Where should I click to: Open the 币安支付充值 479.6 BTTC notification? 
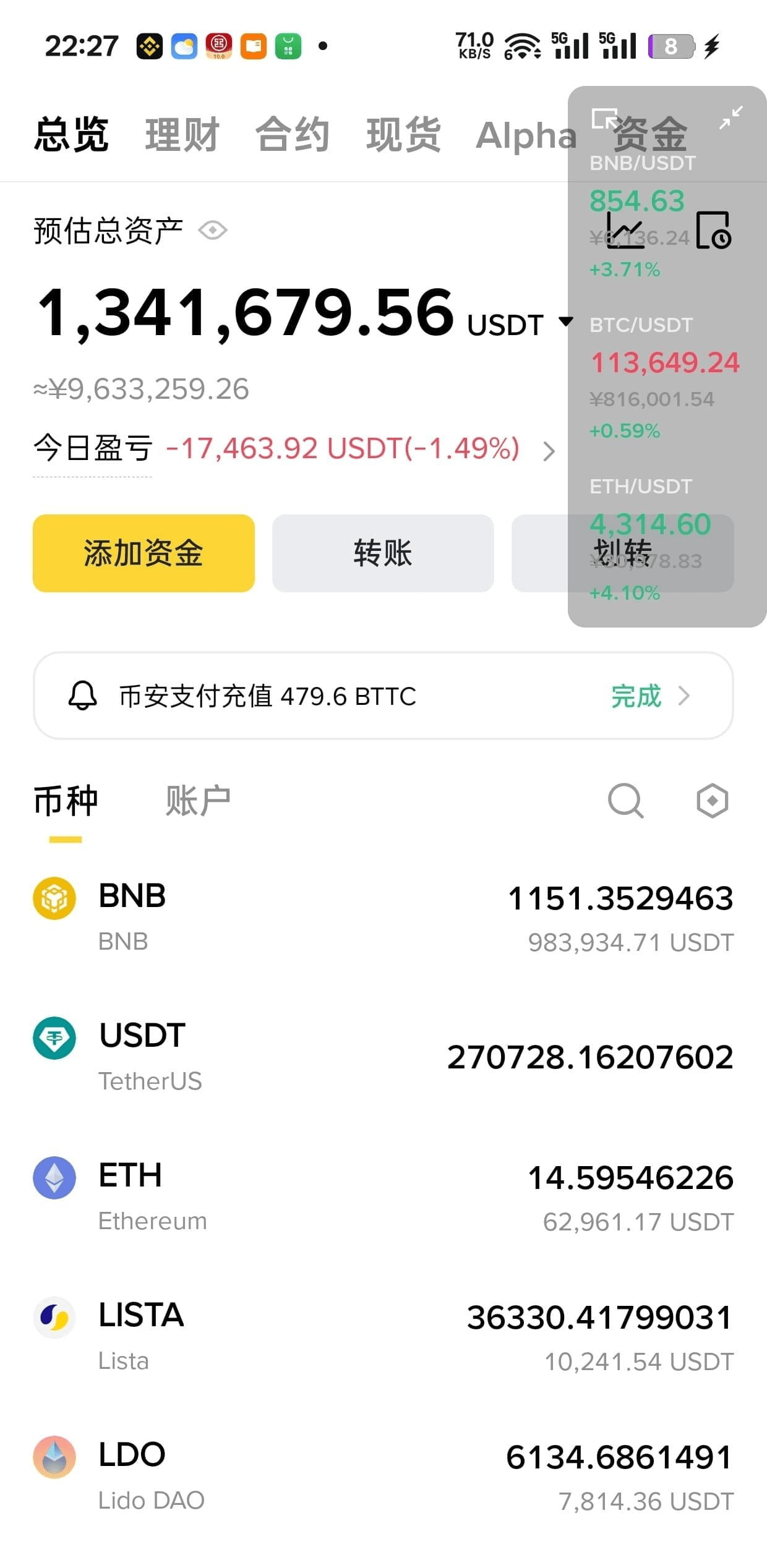(383, 696)
